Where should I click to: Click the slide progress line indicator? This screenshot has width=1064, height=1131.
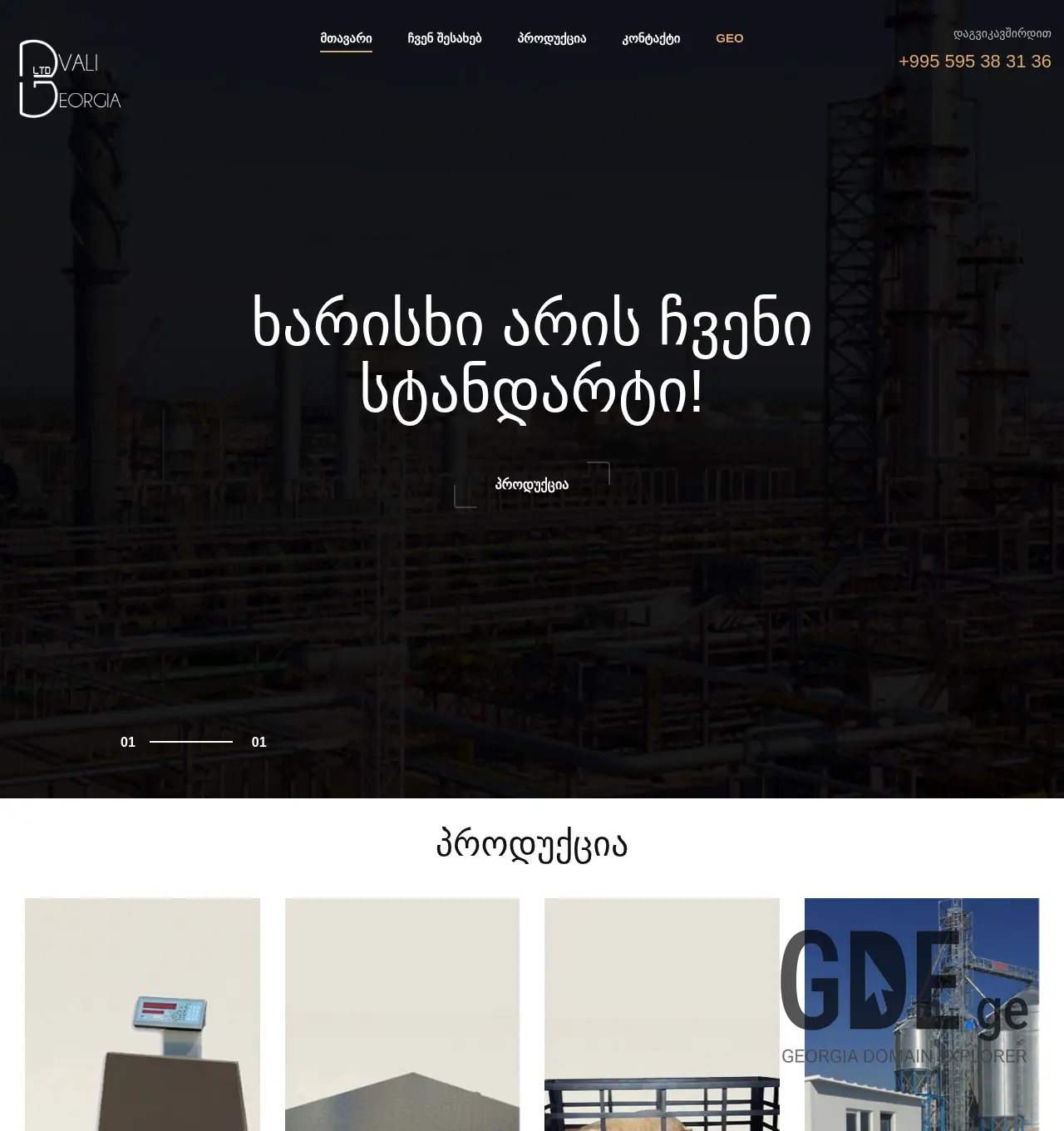coord(190,740)
